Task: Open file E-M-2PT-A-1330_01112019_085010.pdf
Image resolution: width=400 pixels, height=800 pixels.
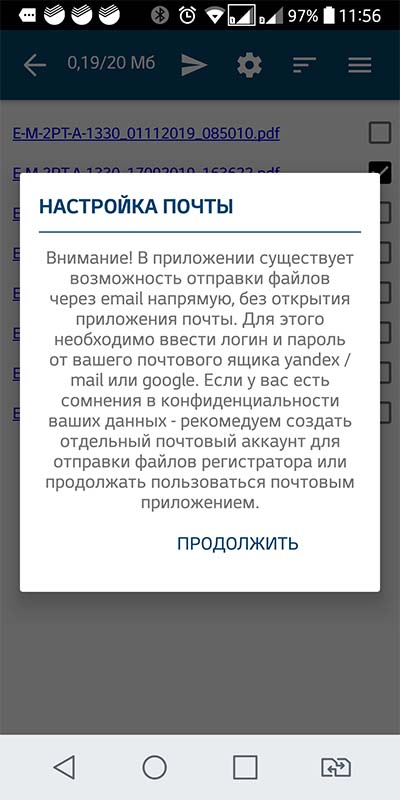Action: [146, 134]
